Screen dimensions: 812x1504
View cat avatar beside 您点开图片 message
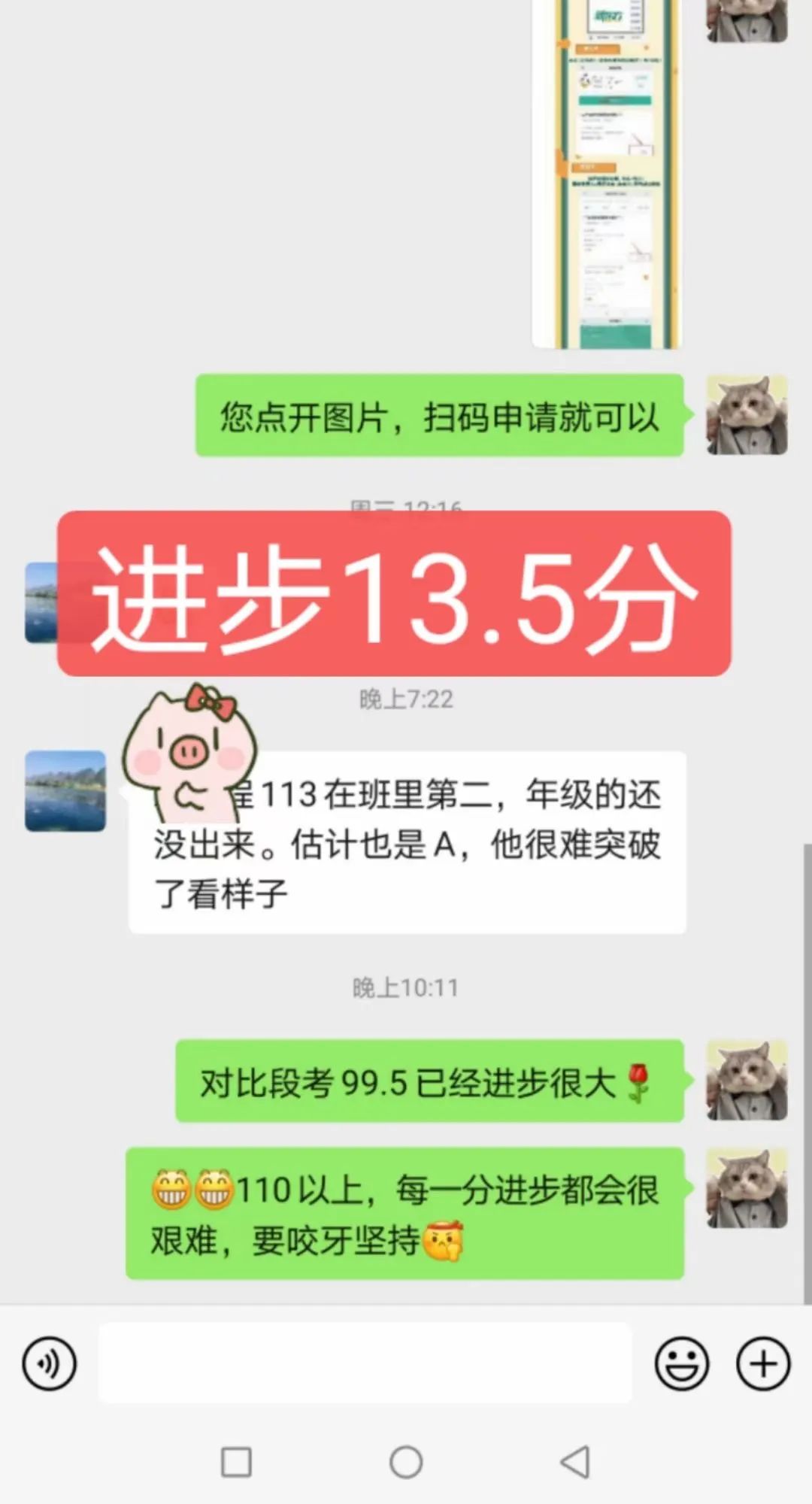(x=747, y=415)
